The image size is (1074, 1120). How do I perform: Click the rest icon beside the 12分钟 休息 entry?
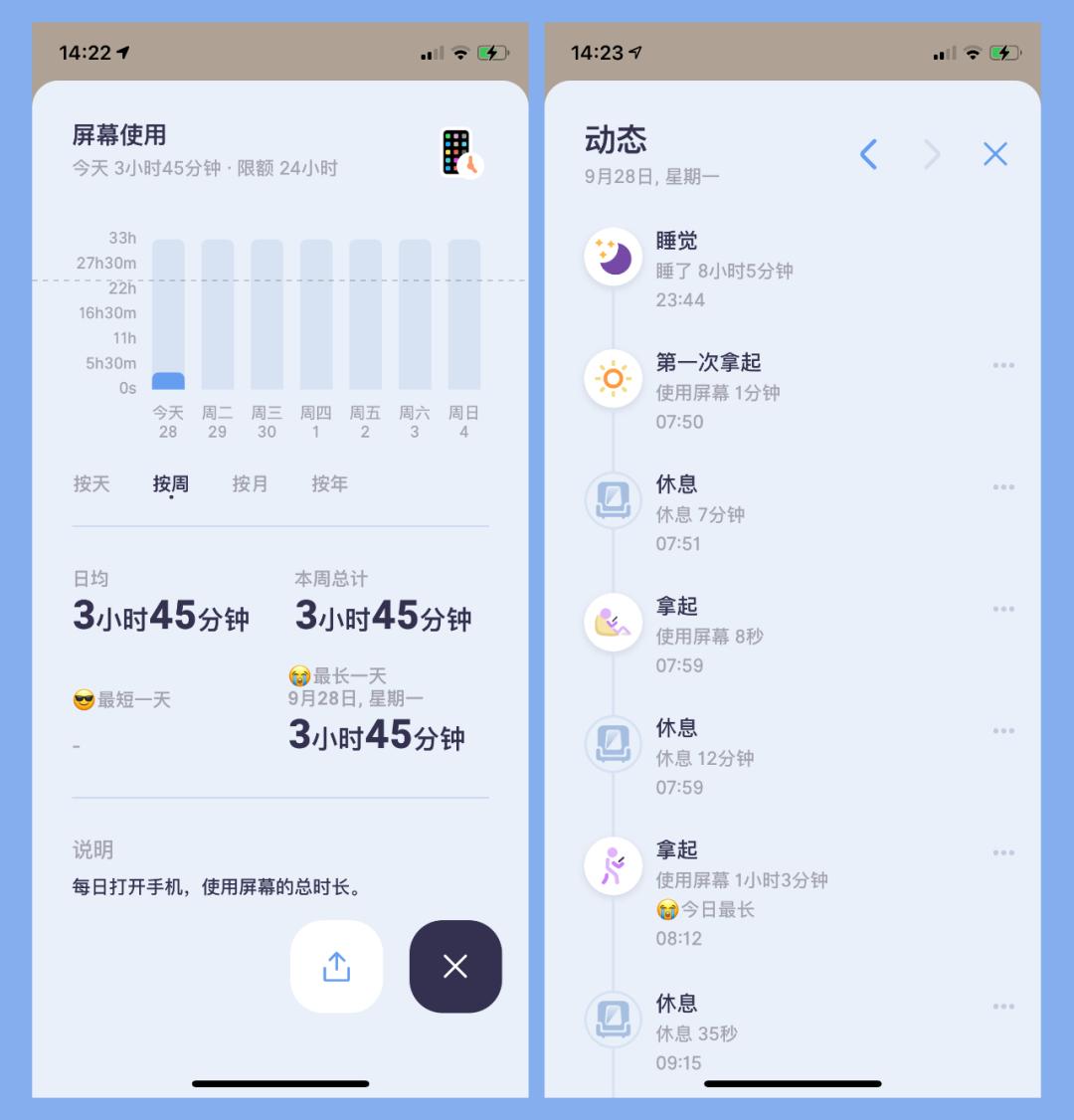coord(613,743)
